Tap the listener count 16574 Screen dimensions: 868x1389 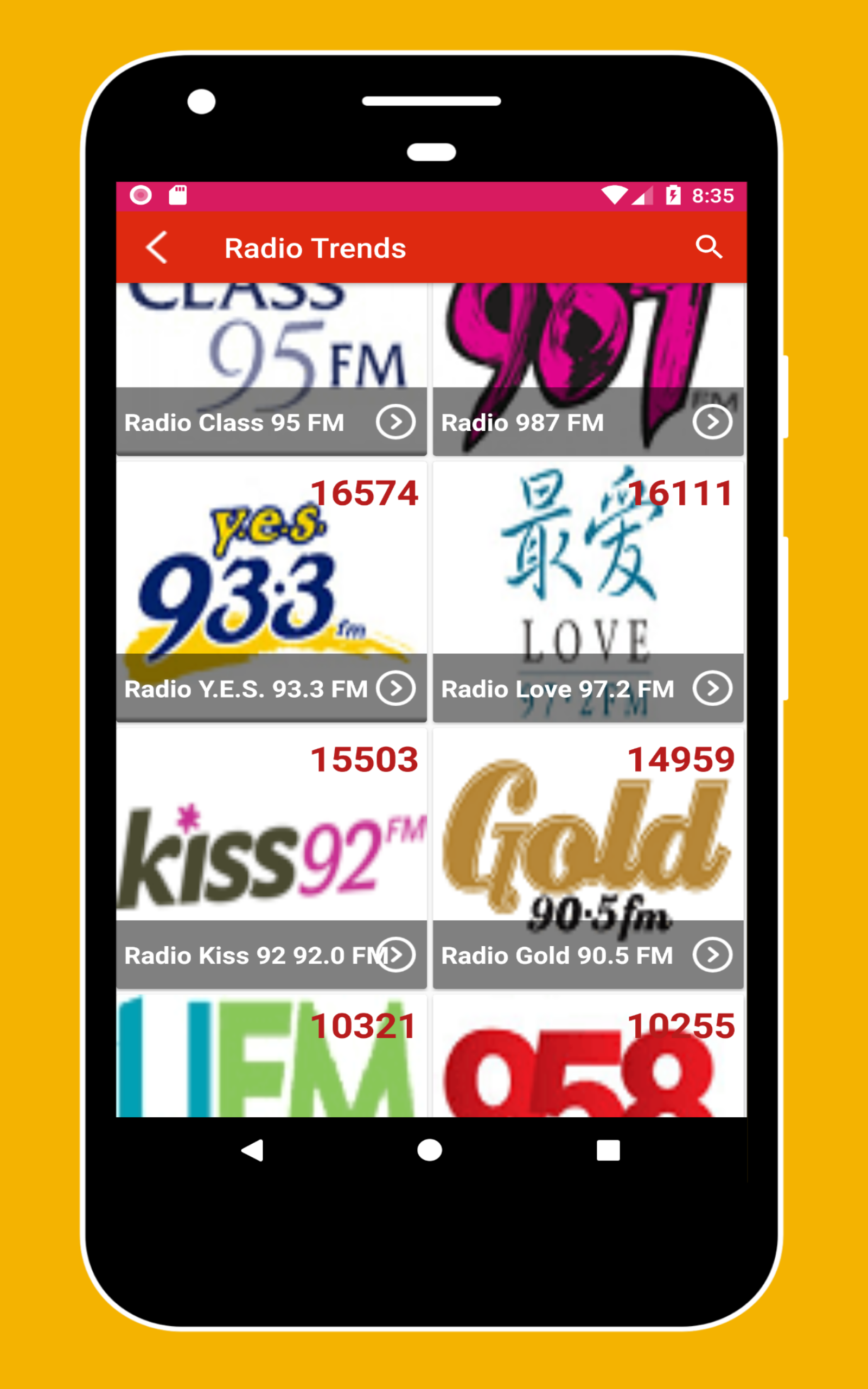(x=364, y=493)
